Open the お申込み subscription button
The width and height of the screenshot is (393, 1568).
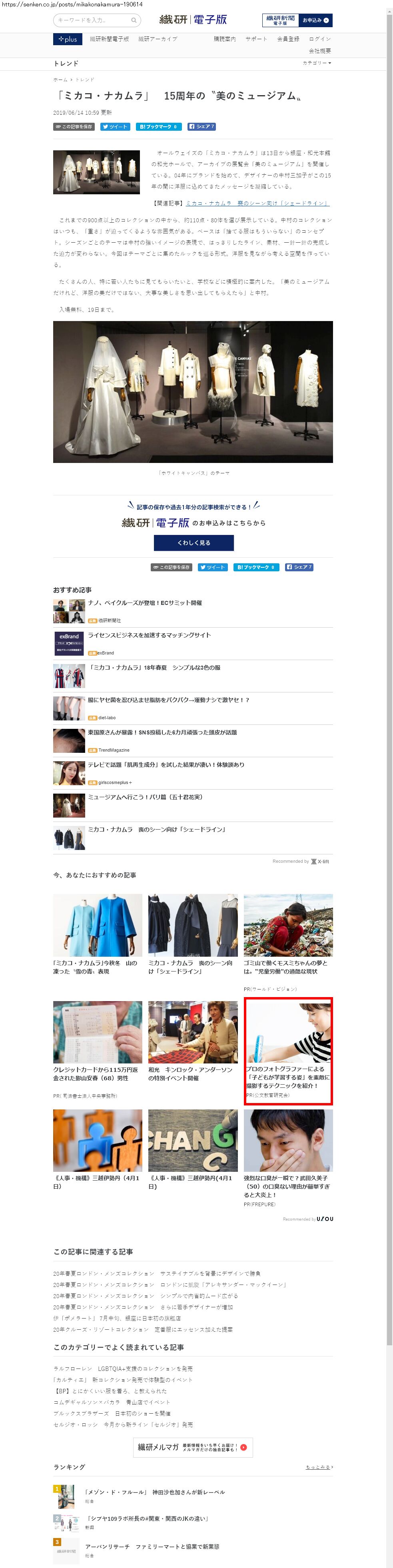tap(316, 21)
